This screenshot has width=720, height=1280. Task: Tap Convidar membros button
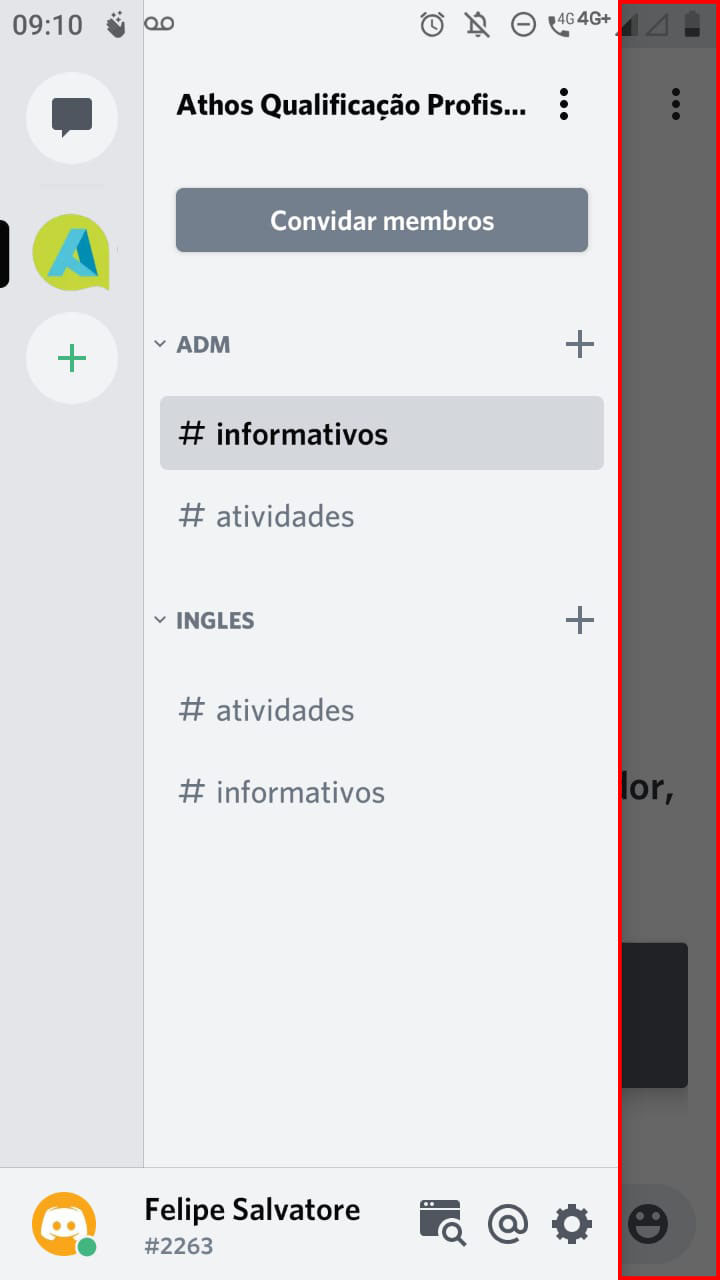point(382,220)
